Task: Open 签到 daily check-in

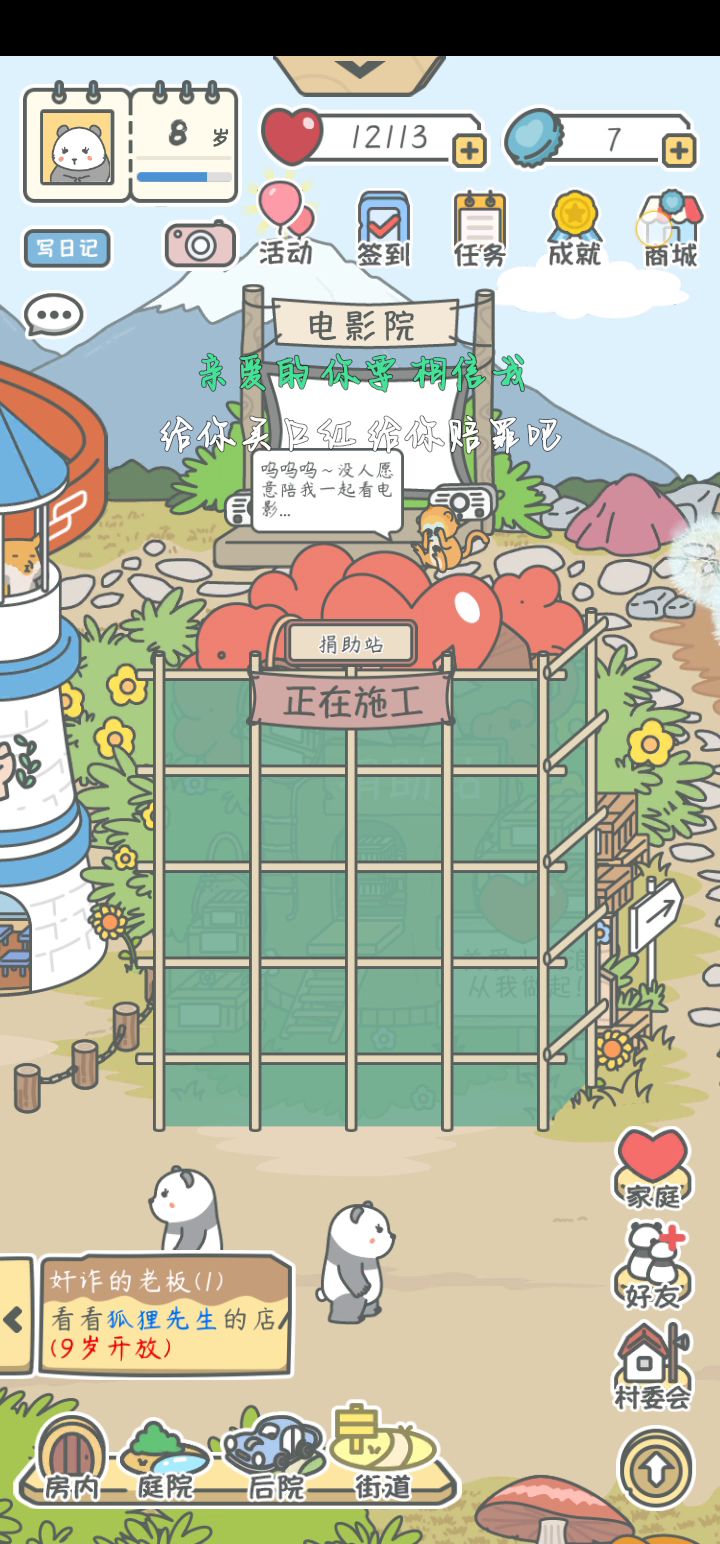Action: (384, 230)
